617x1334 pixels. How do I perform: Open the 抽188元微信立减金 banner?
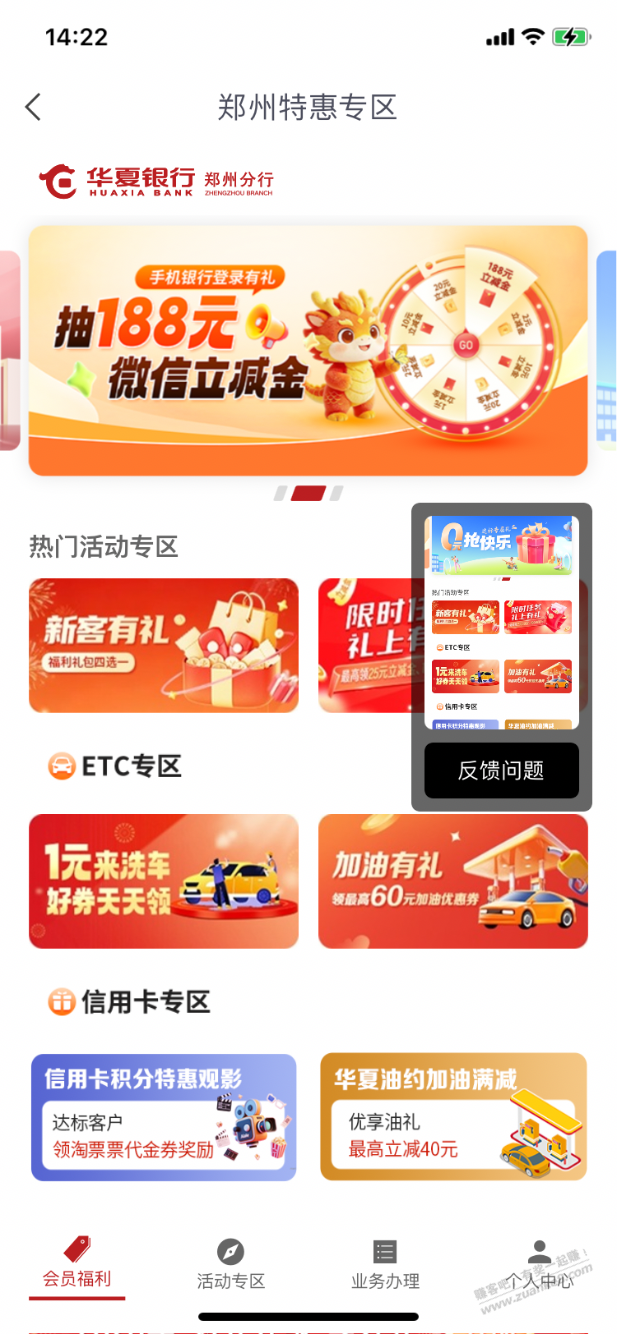click(x=307, y=350)
